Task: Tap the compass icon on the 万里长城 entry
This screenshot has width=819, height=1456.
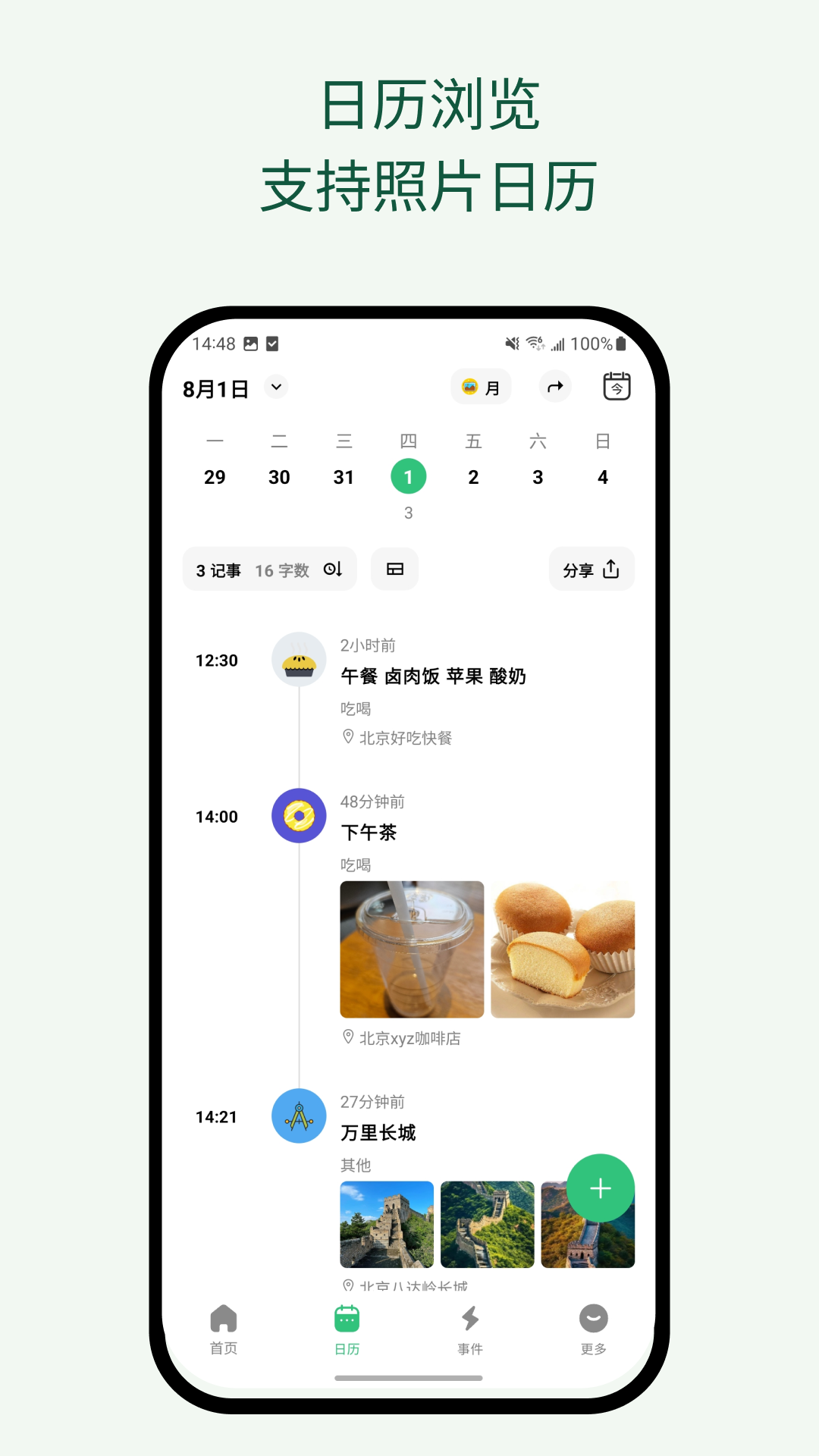Action: [299, 1116]
